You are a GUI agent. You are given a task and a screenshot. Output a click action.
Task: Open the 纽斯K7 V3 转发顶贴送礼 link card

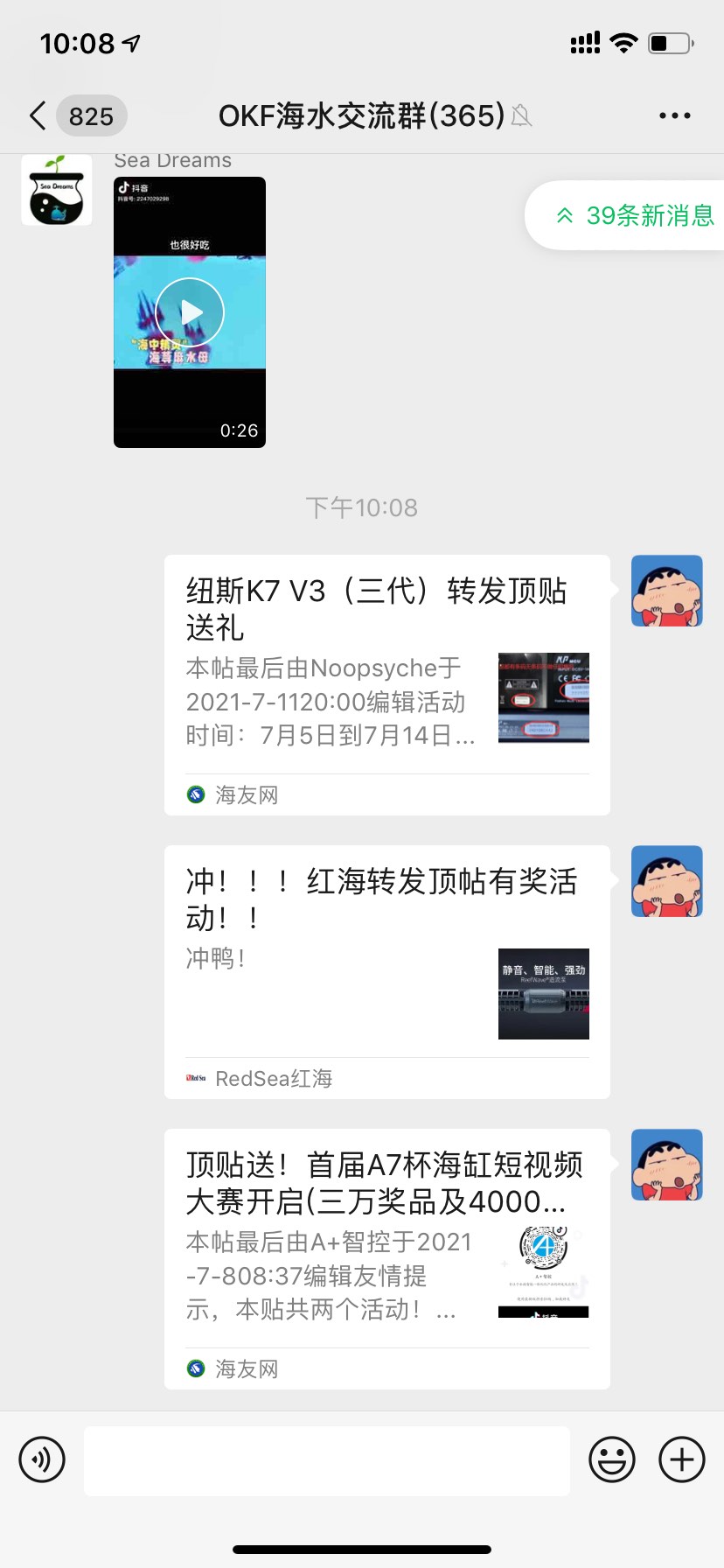tap(386, 684)
